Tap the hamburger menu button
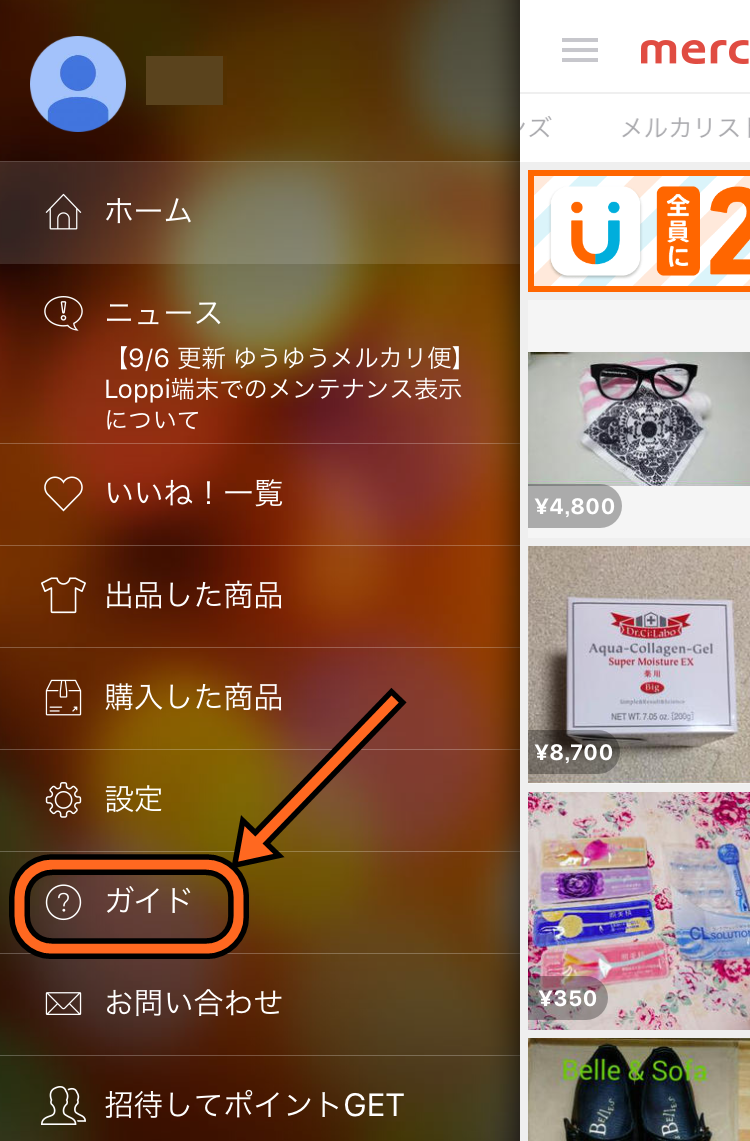The height and width of the screenshot is (1141, 750). pyautogui.click(x=580, y=50)
